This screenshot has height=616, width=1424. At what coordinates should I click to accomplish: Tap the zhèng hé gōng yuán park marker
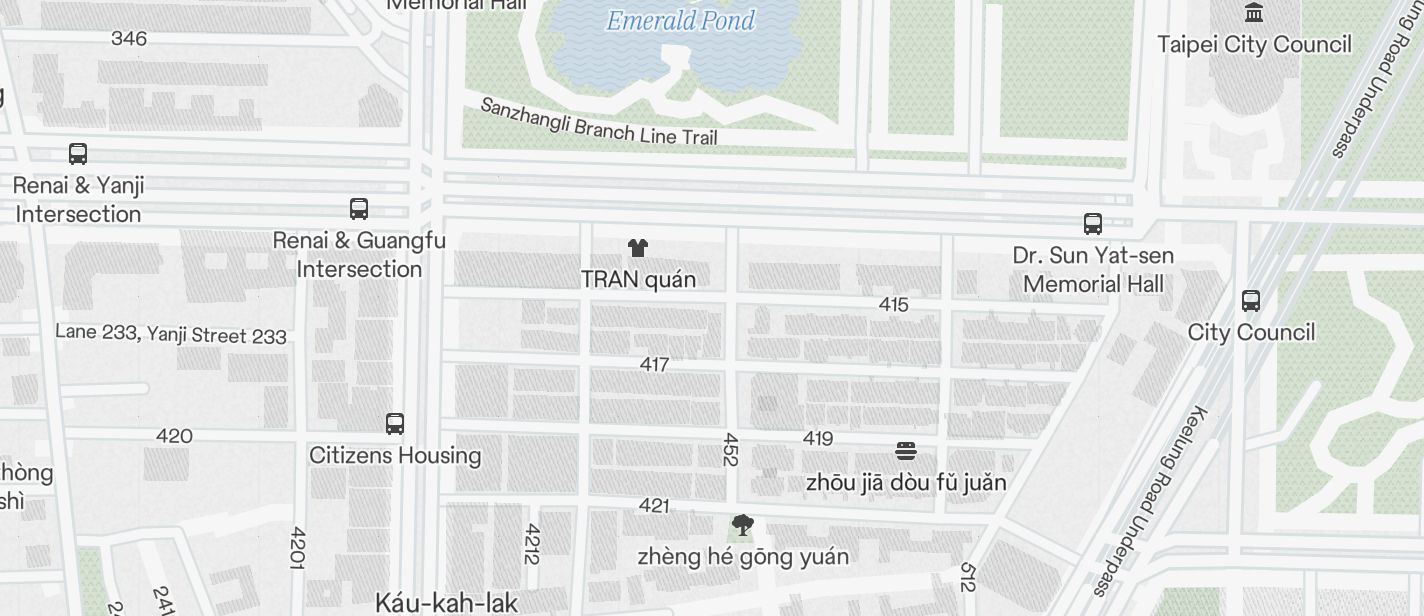click(x=742, y=524)
